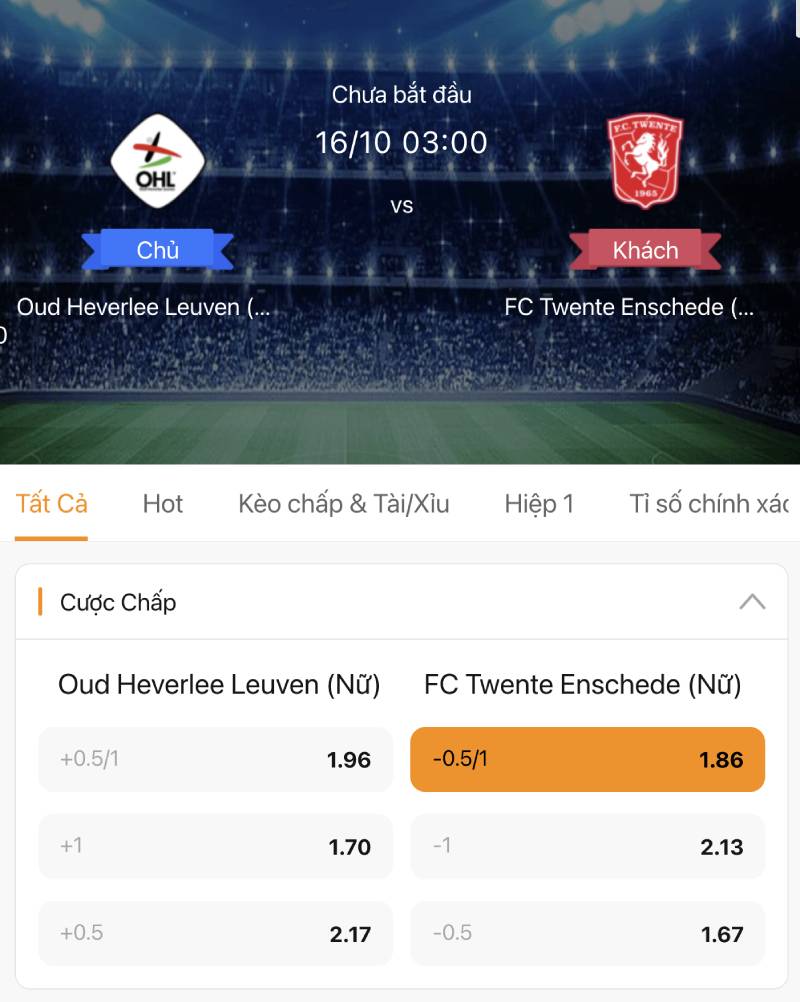800x1002 pixels.
Task: Open the Tỉ số chính xác tab
Action: 710,503
